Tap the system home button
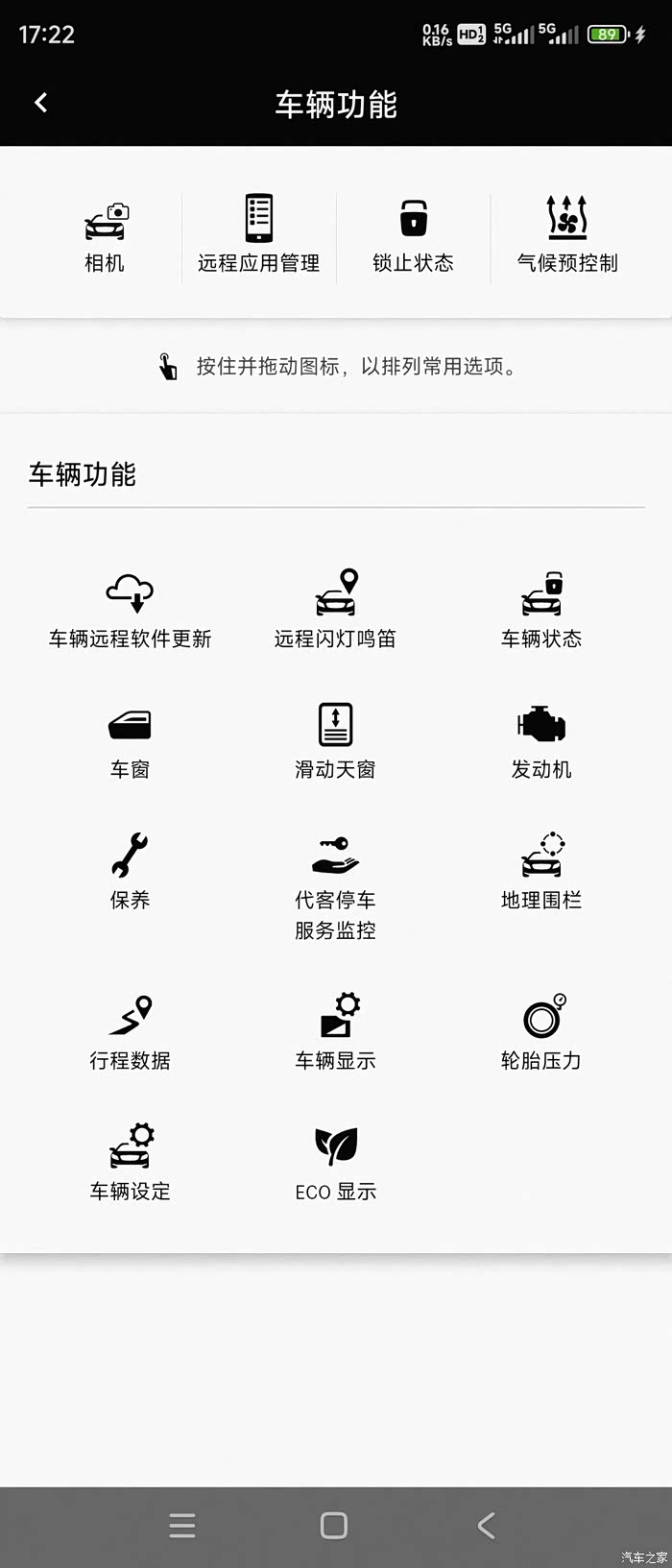672x1568 pixels. [x=333, y=1525]
